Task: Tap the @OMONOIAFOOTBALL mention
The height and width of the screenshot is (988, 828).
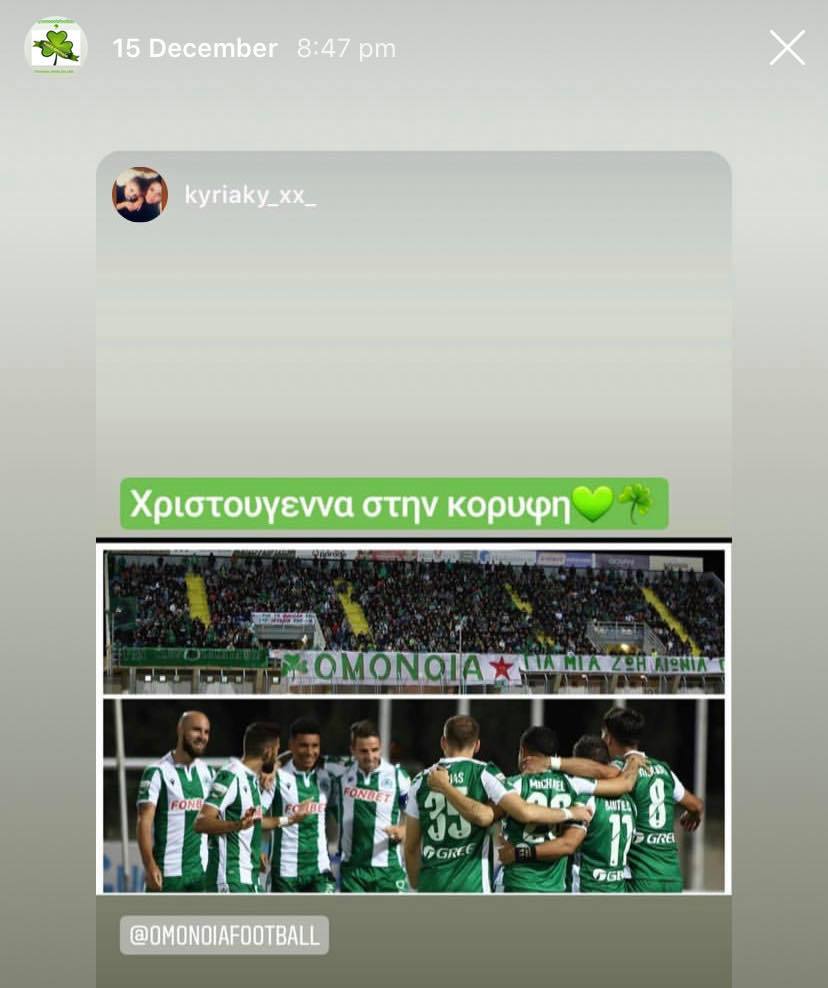Action: pos(225,936)
